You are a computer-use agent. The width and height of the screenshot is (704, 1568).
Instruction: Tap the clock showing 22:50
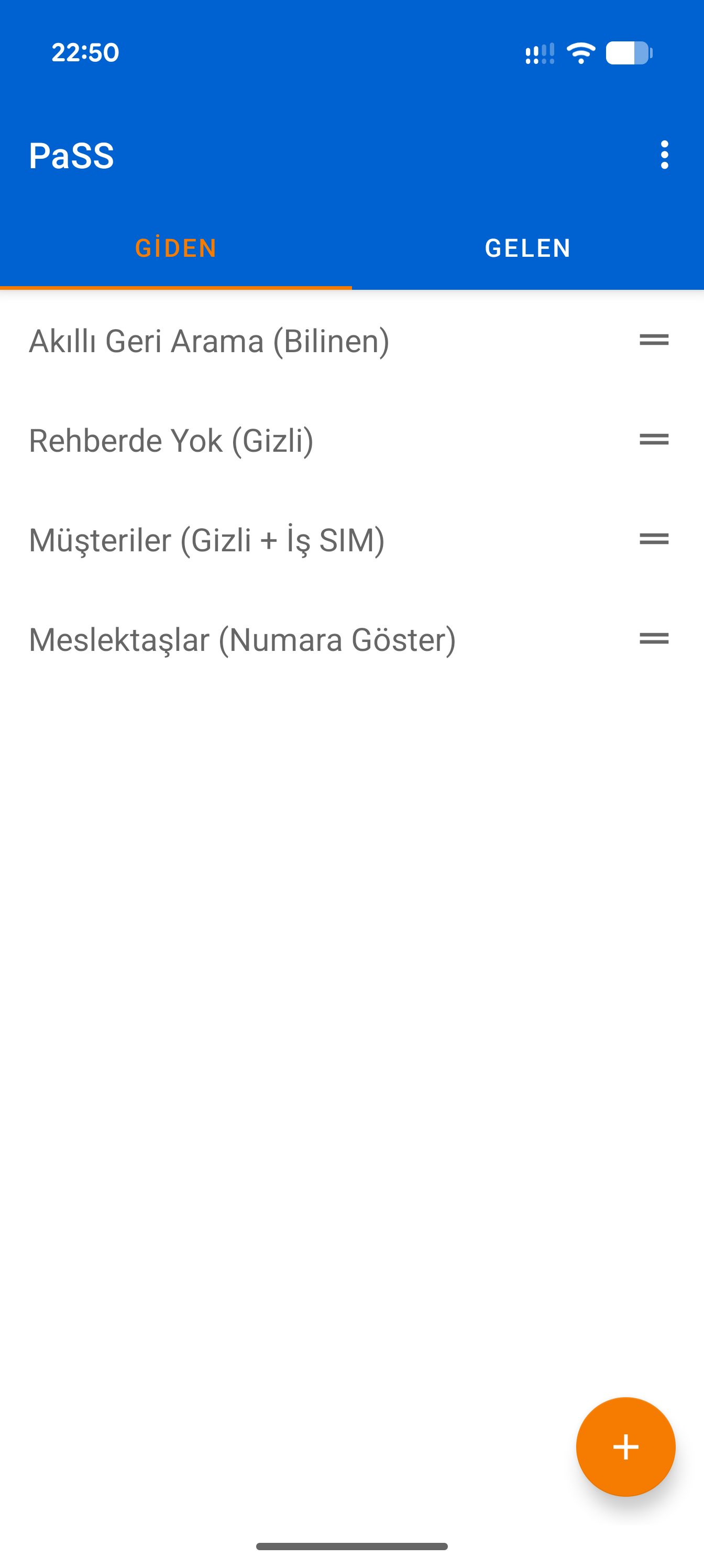84,52
